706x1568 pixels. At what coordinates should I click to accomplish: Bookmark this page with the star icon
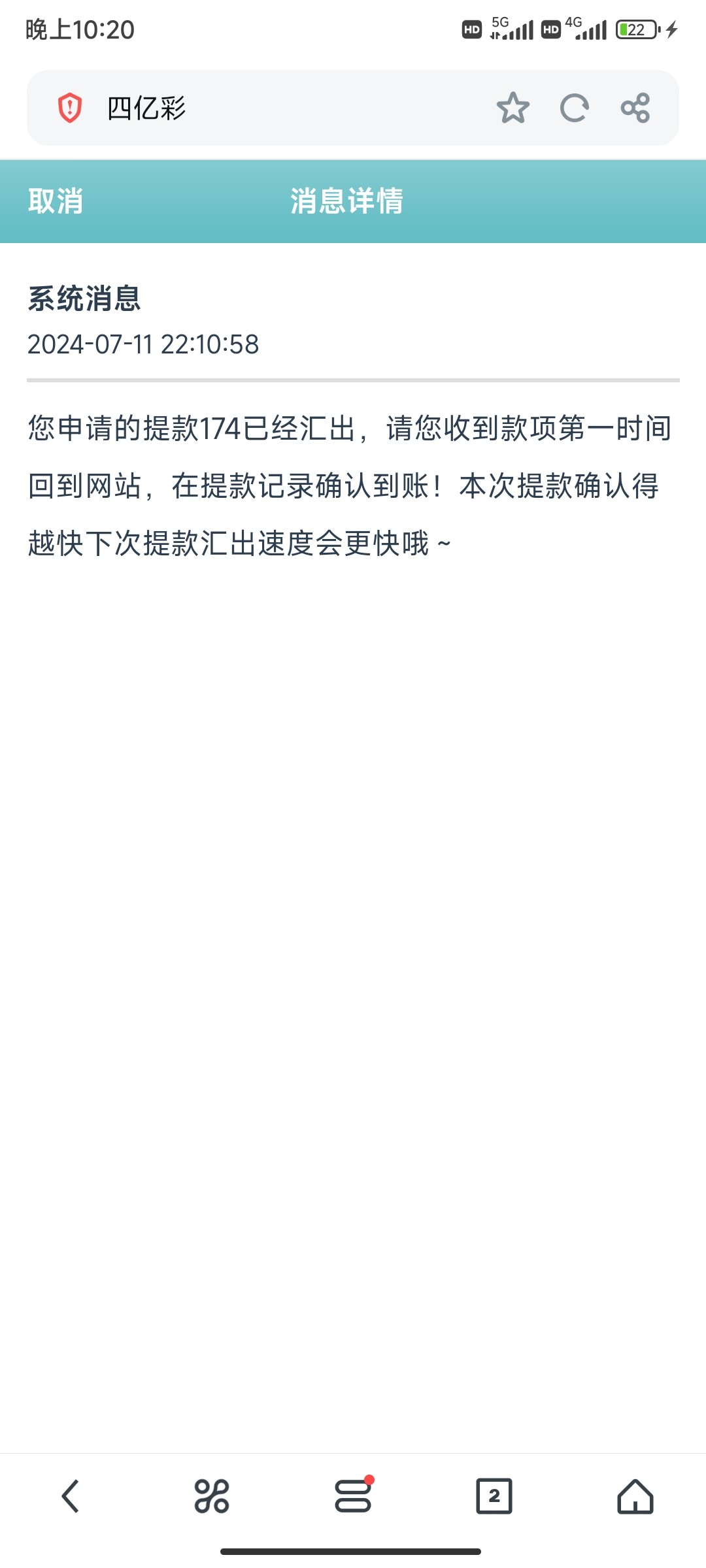(x=513, y=108)
